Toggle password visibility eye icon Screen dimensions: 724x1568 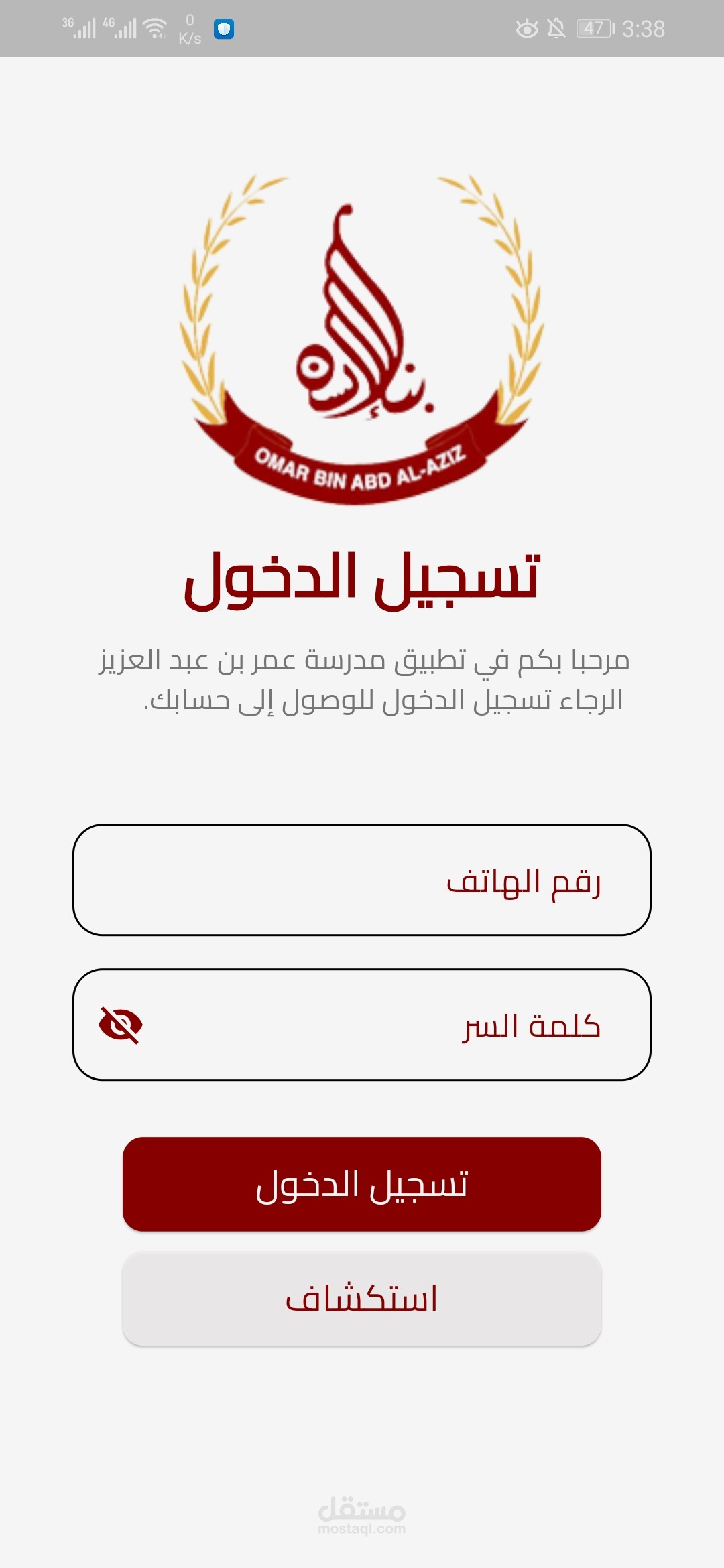[121, 1025]
